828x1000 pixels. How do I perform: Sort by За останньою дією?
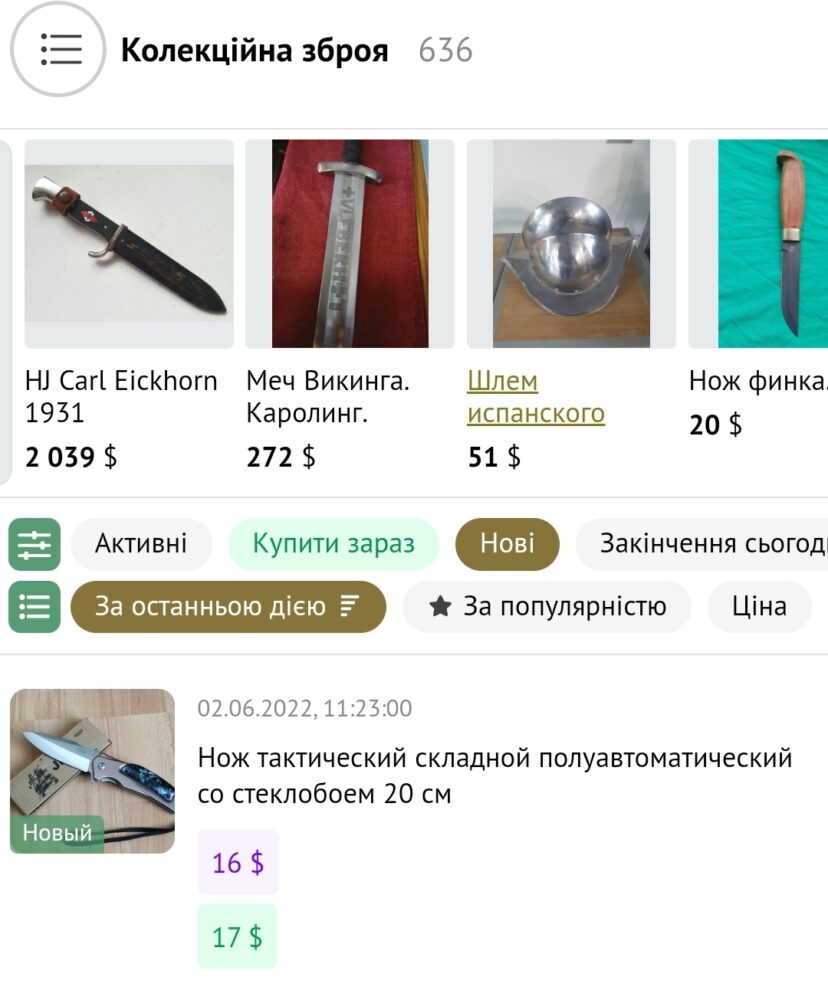(228, 607)
